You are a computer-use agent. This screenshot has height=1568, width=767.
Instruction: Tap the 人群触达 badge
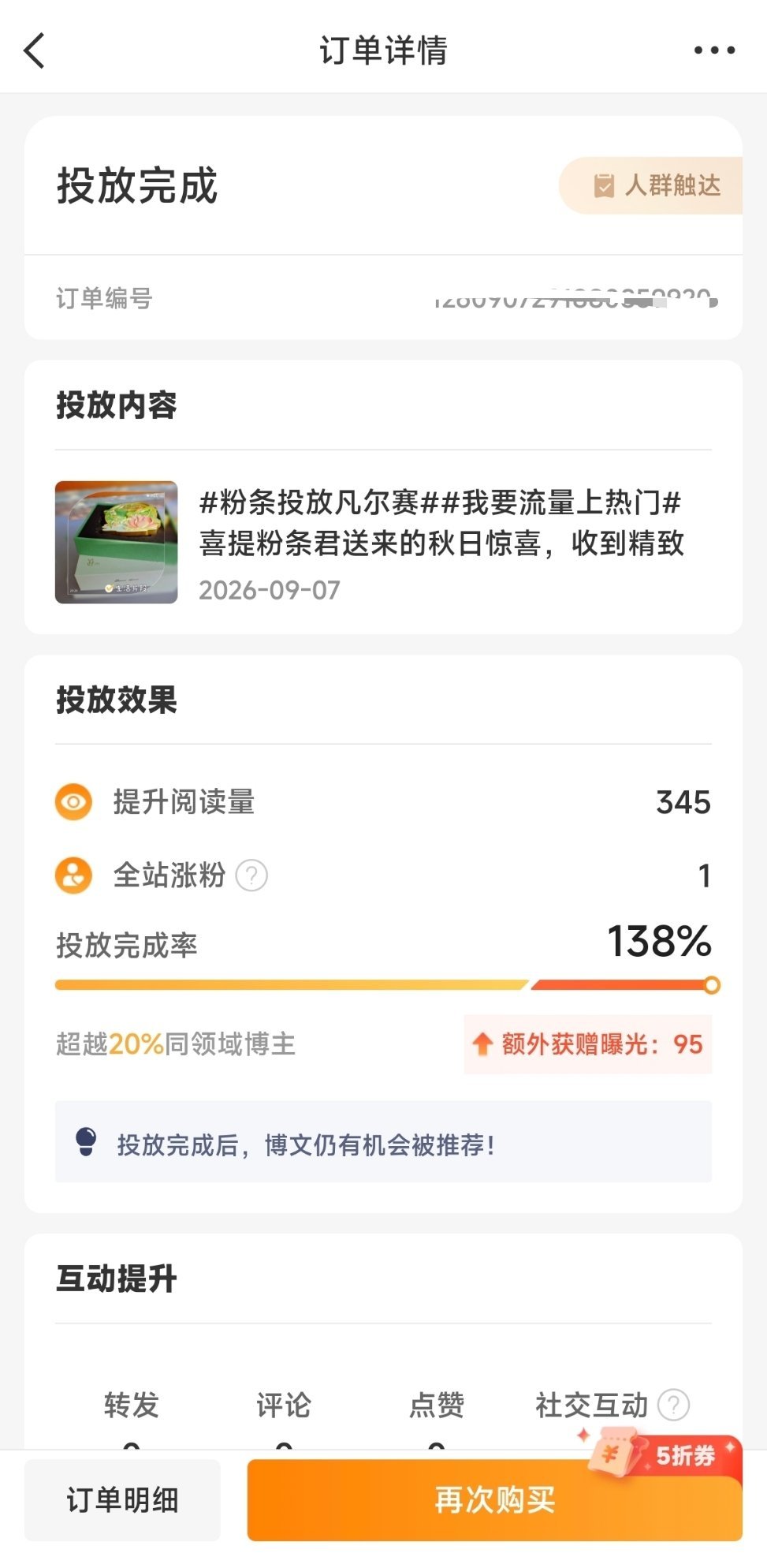point(651,186)
